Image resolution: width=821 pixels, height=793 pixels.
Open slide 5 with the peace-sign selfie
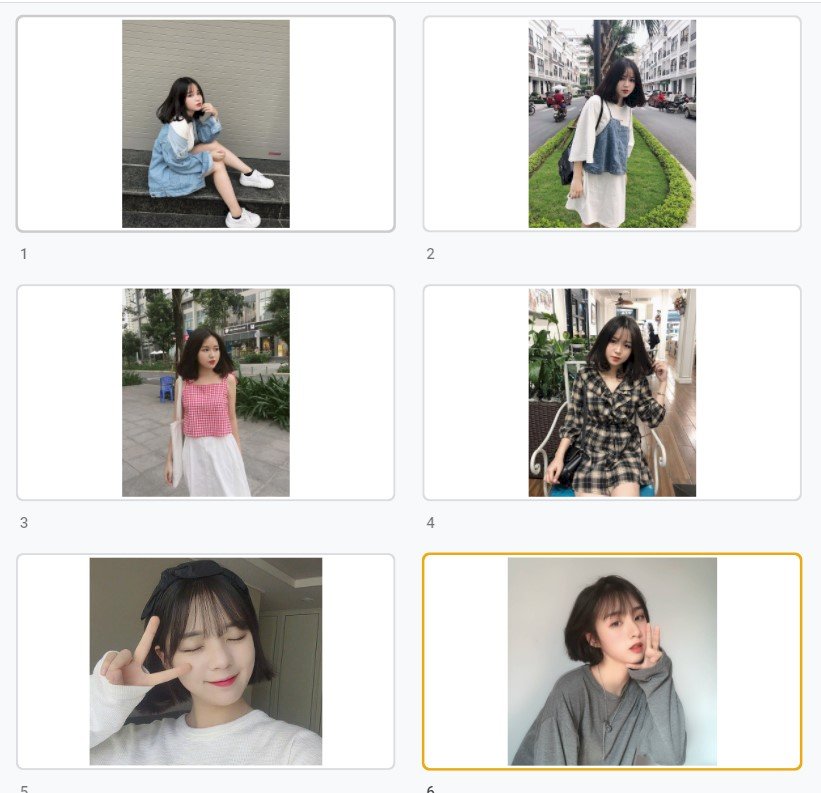[205, 661]
